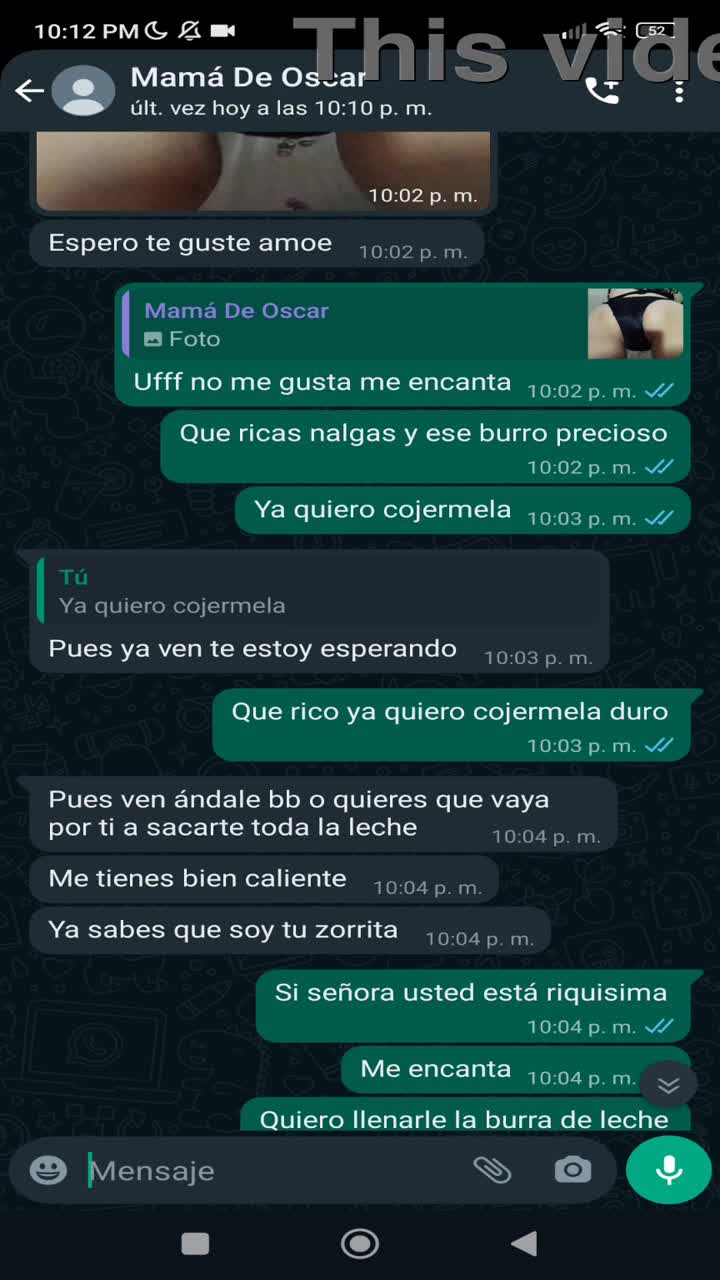Screen dimensions: 720x1280
Task: Tap the microphone voice message button
Action: click(668, 1170)
